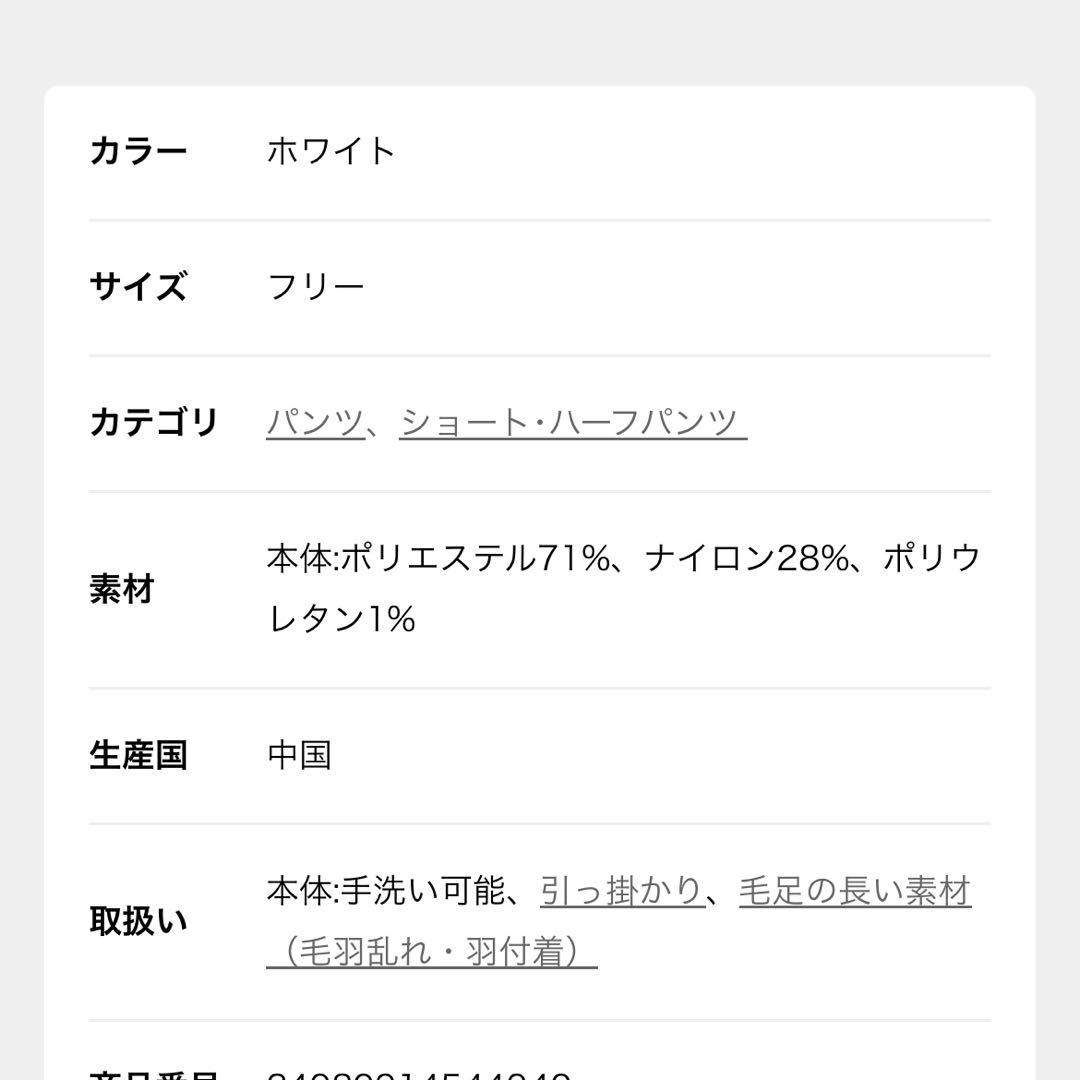Open the ショート・ハーフパンツ category link
Viewport: 1080px width, 1080px height.
(x=572, y=422)
